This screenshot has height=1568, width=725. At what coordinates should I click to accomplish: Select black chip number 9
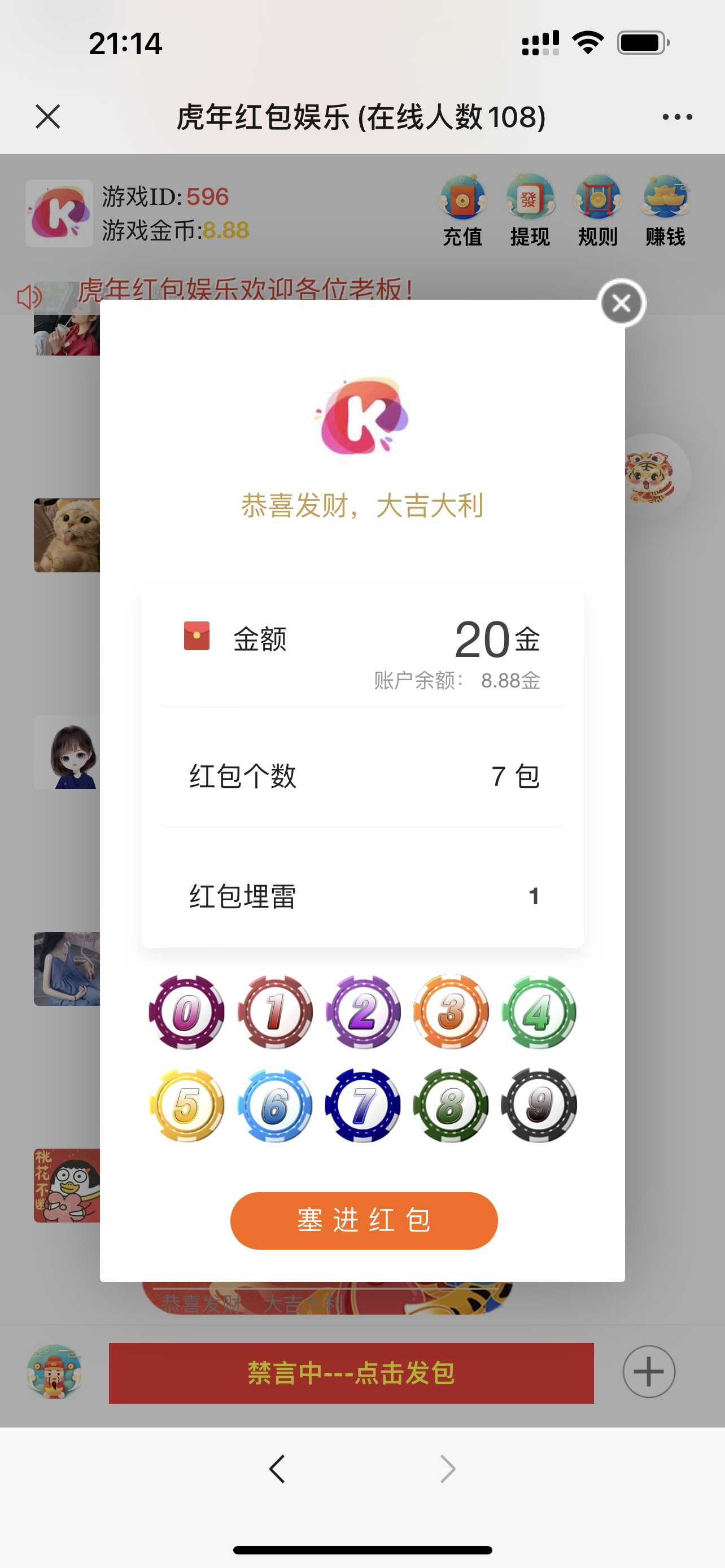[x=539, y=1105]
